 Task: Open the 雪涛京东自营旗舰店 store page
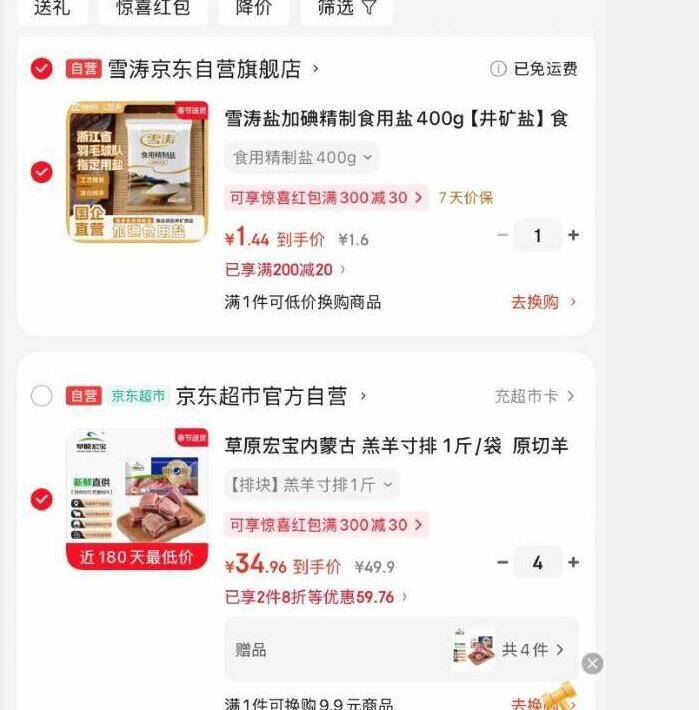pos(205,69)
